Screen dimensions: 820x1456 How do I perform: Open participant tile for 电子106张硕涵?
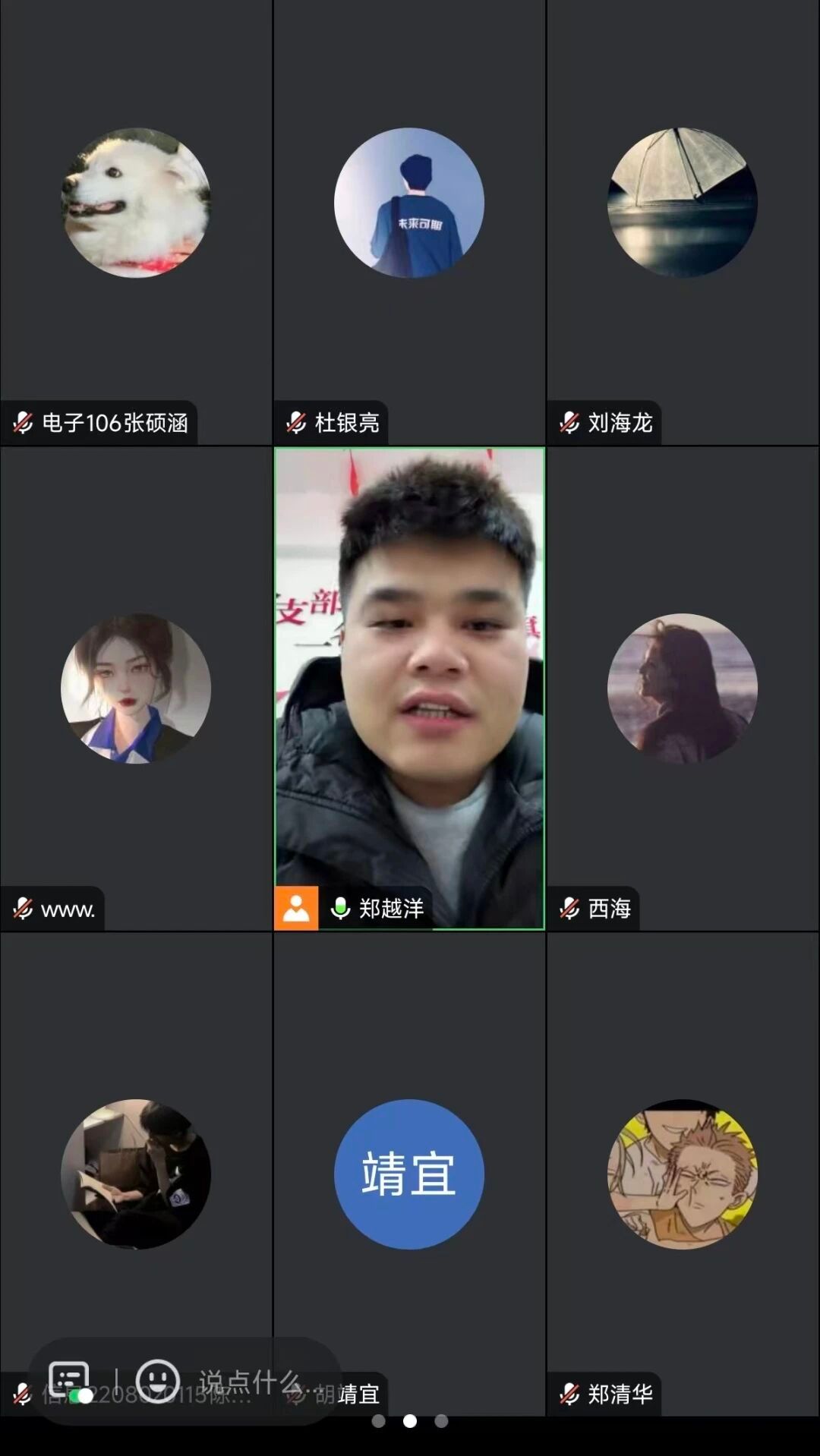136,222
